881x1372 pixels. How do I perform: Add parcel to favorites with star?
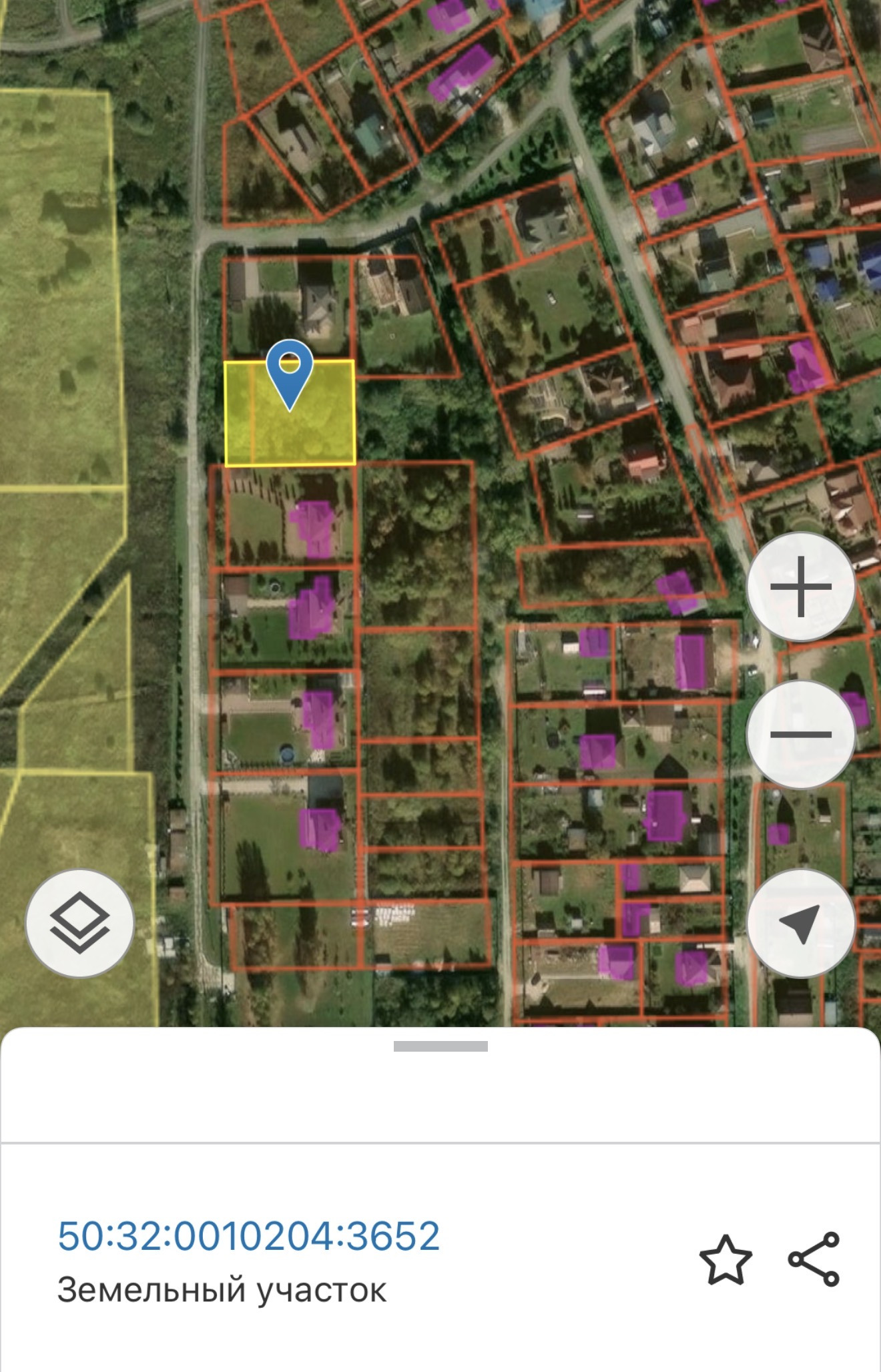[x=725, y=1260]
